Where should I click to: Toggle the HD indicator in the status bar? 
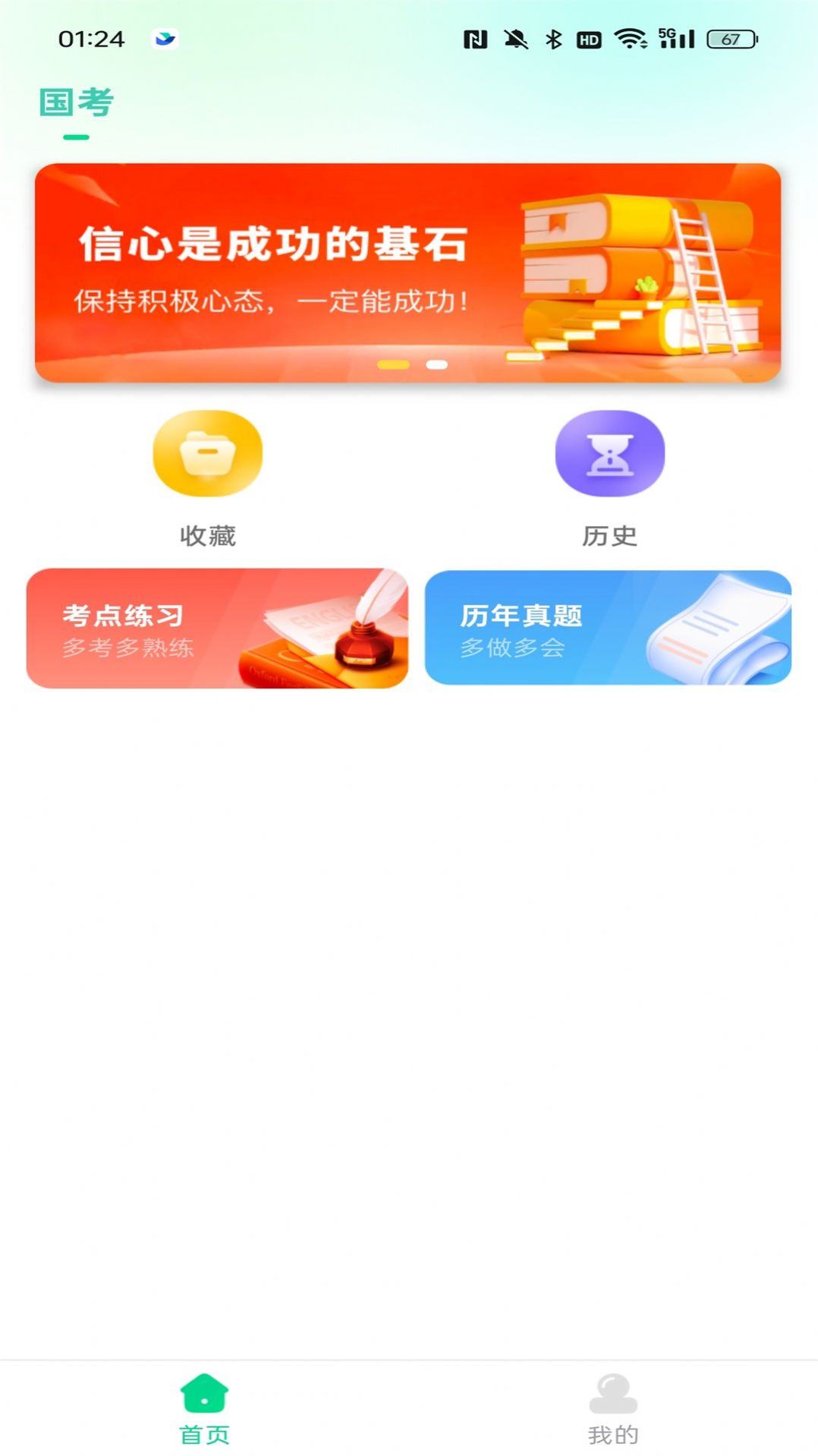[588, 39]
